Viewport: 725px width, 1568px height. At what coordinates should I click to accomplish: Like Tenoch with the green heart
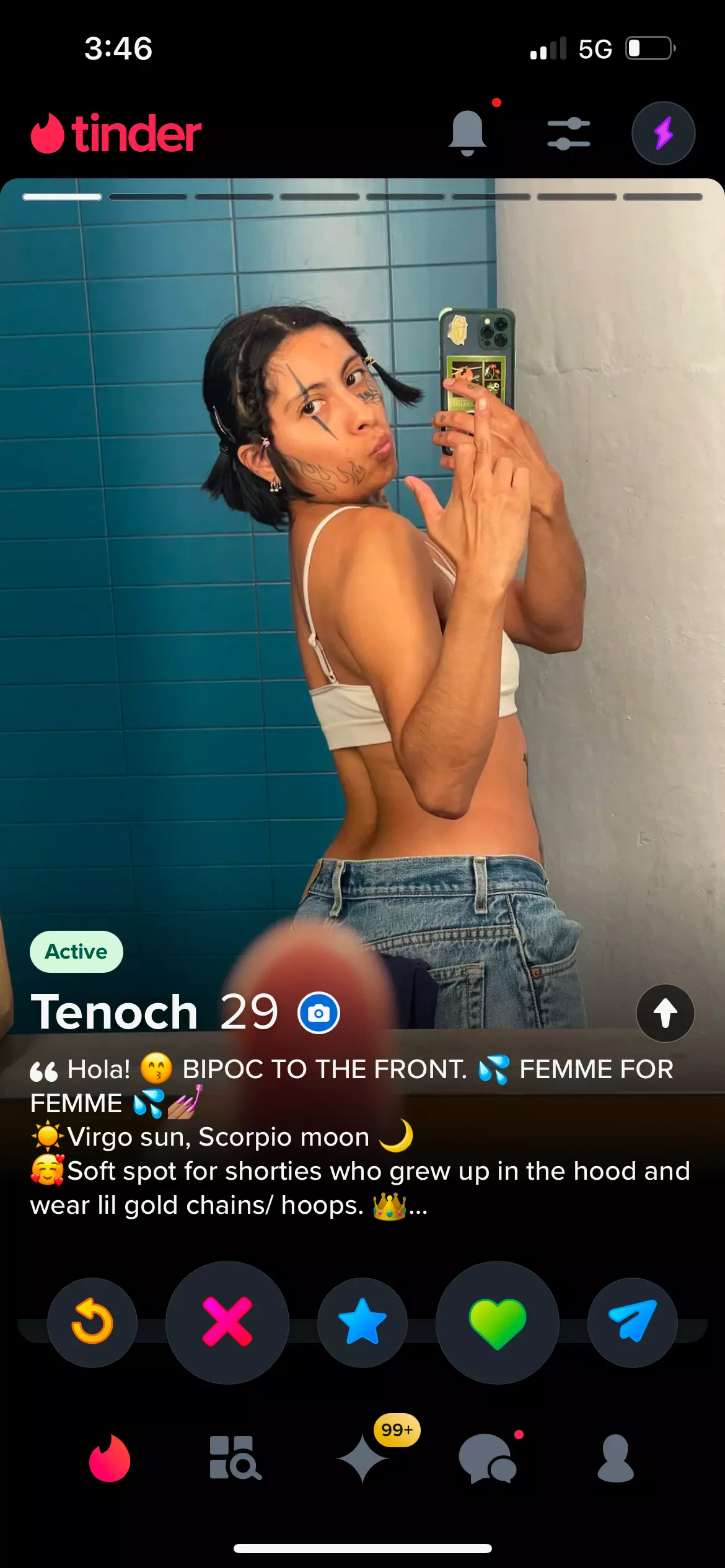pos(498,1322)
